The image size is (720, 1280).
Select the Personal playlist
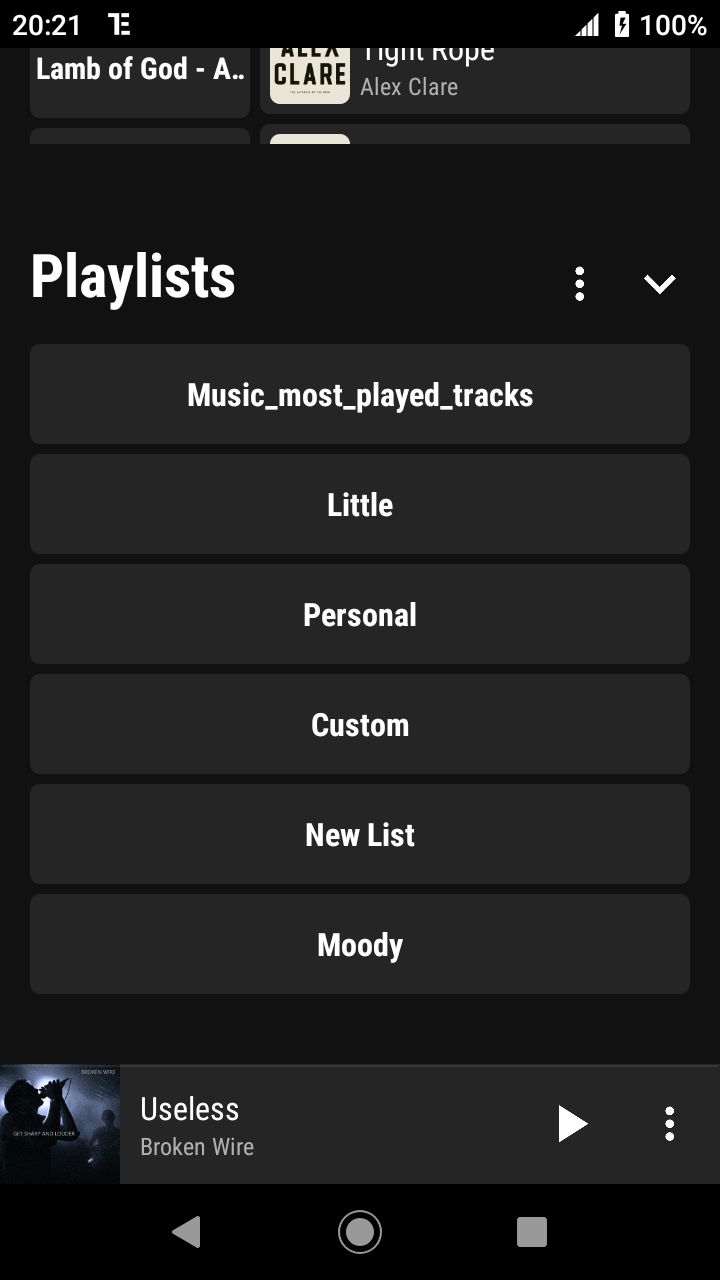click(x=360, y=614)
